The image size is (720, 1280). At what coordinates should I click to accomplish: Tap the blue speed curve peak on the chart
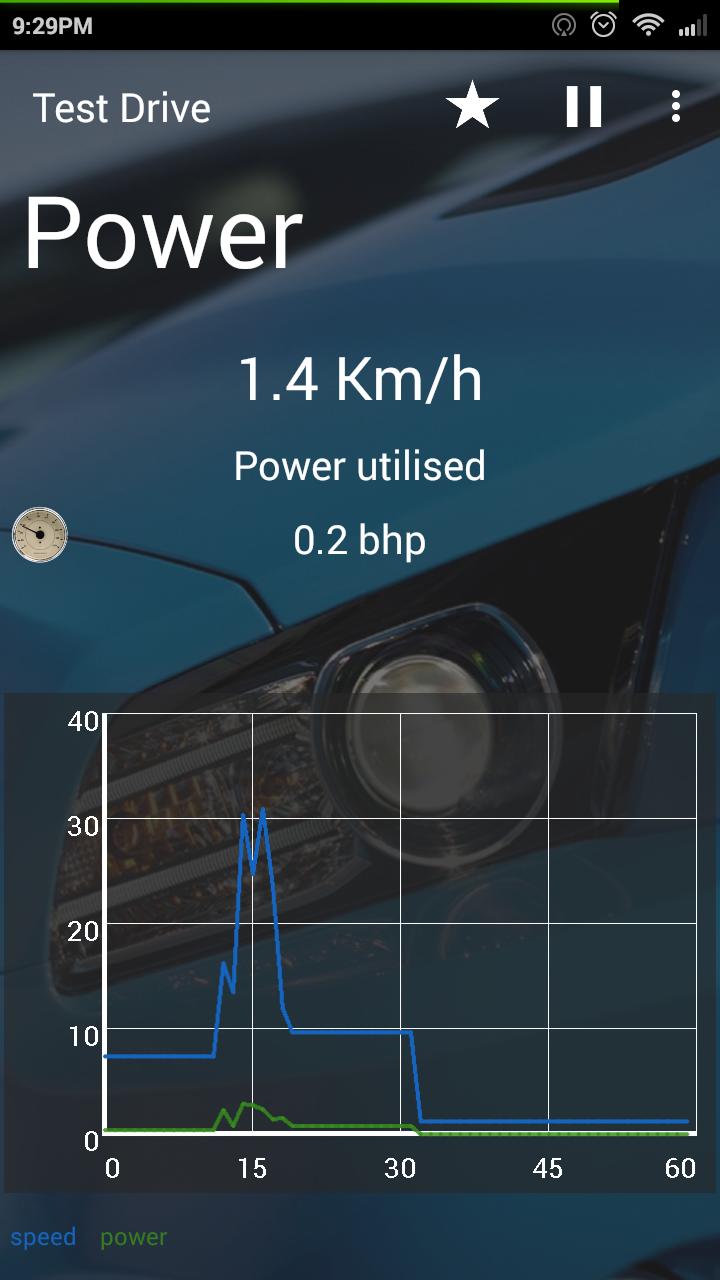264,810
